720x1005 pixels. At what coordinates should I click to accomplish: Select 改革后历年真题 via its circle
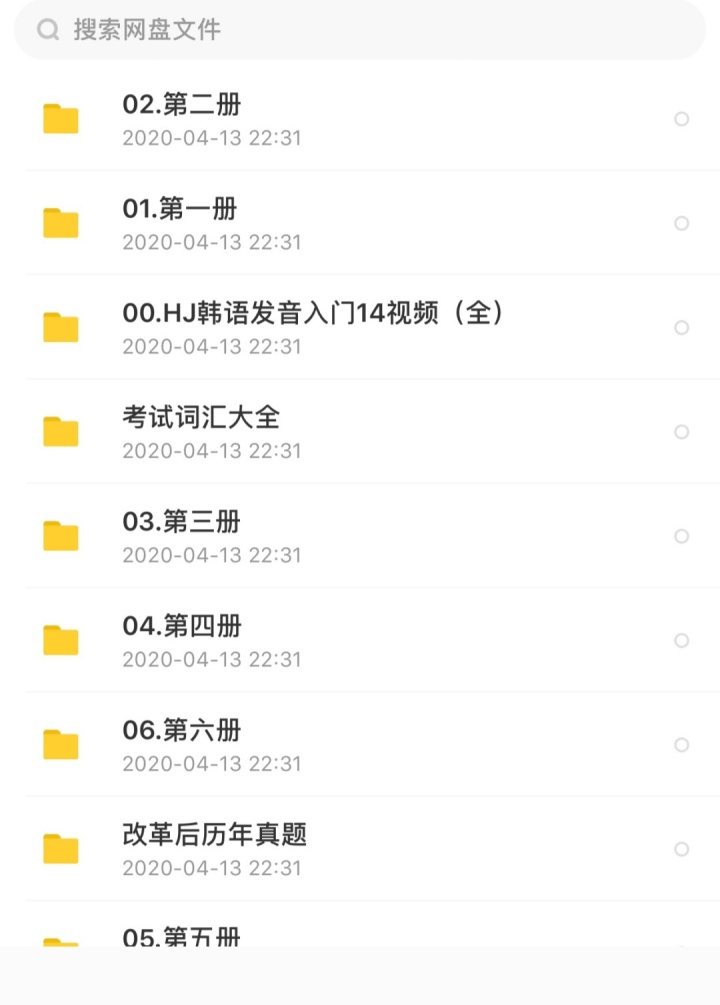pos(682,849)
